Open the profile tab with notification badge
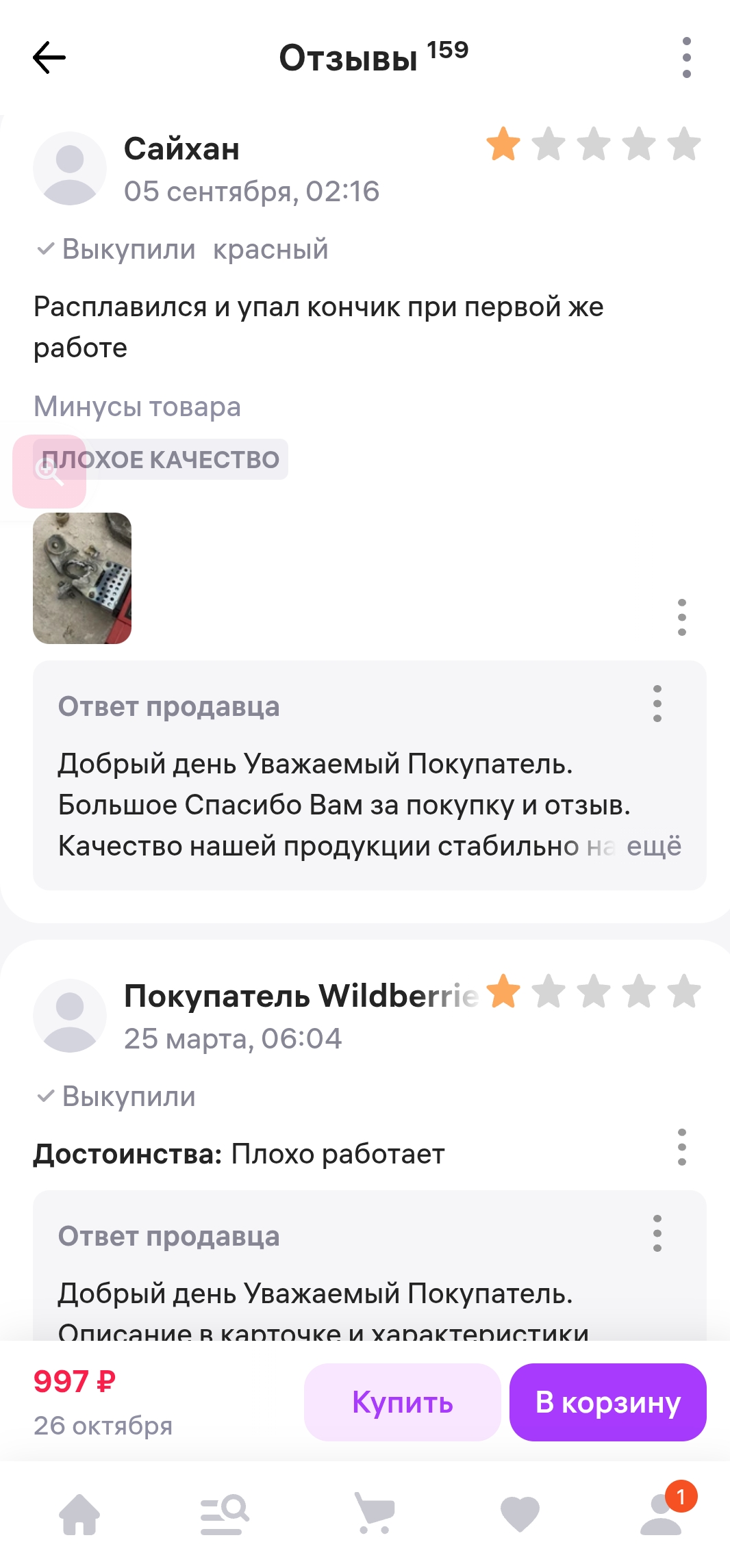The height and width of the screenshot is (1568, 730). (x=662, y=1515)
